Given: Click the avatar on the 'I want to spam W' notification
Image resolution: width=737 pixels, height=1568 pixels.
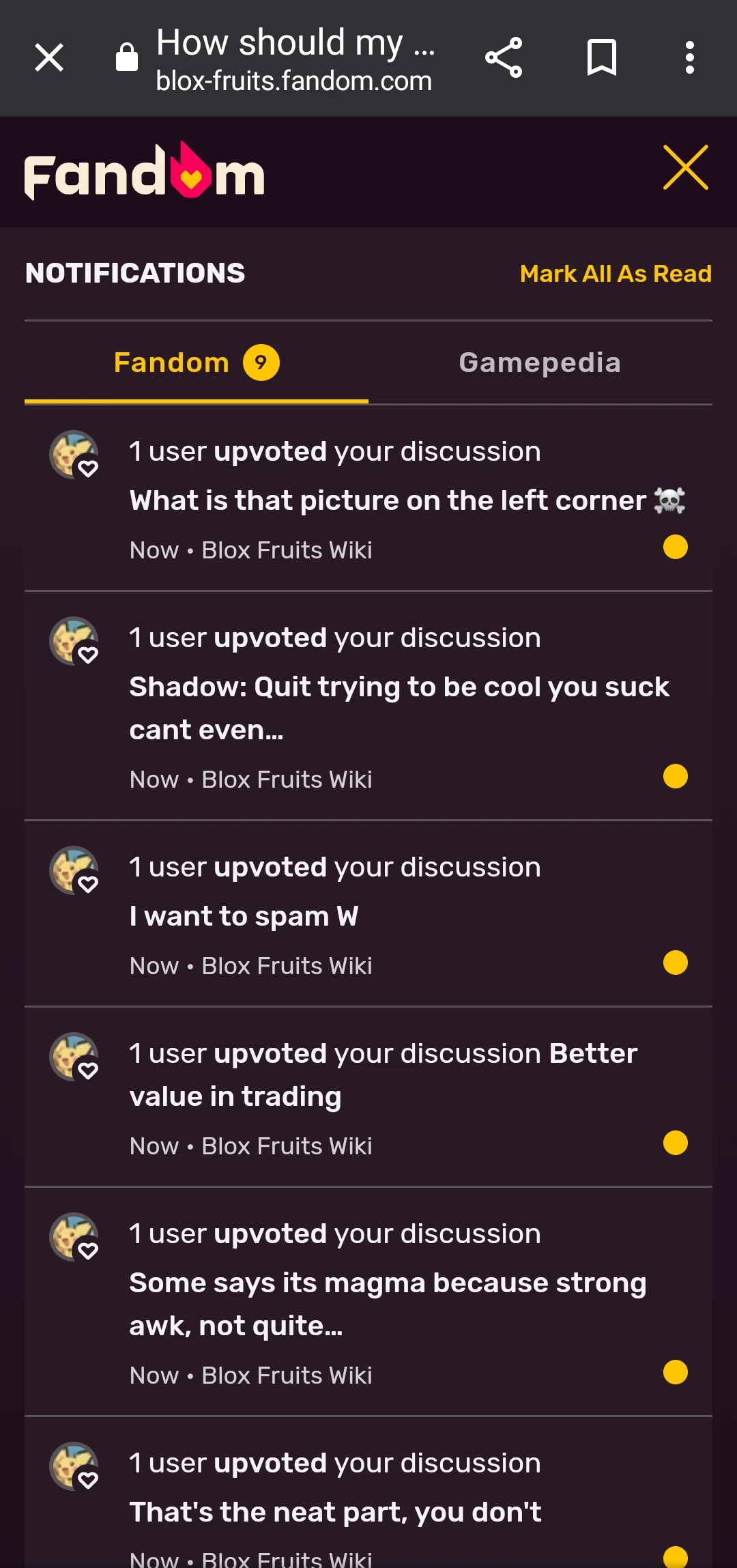Looking at the screenshot, I should coord(74,870).
